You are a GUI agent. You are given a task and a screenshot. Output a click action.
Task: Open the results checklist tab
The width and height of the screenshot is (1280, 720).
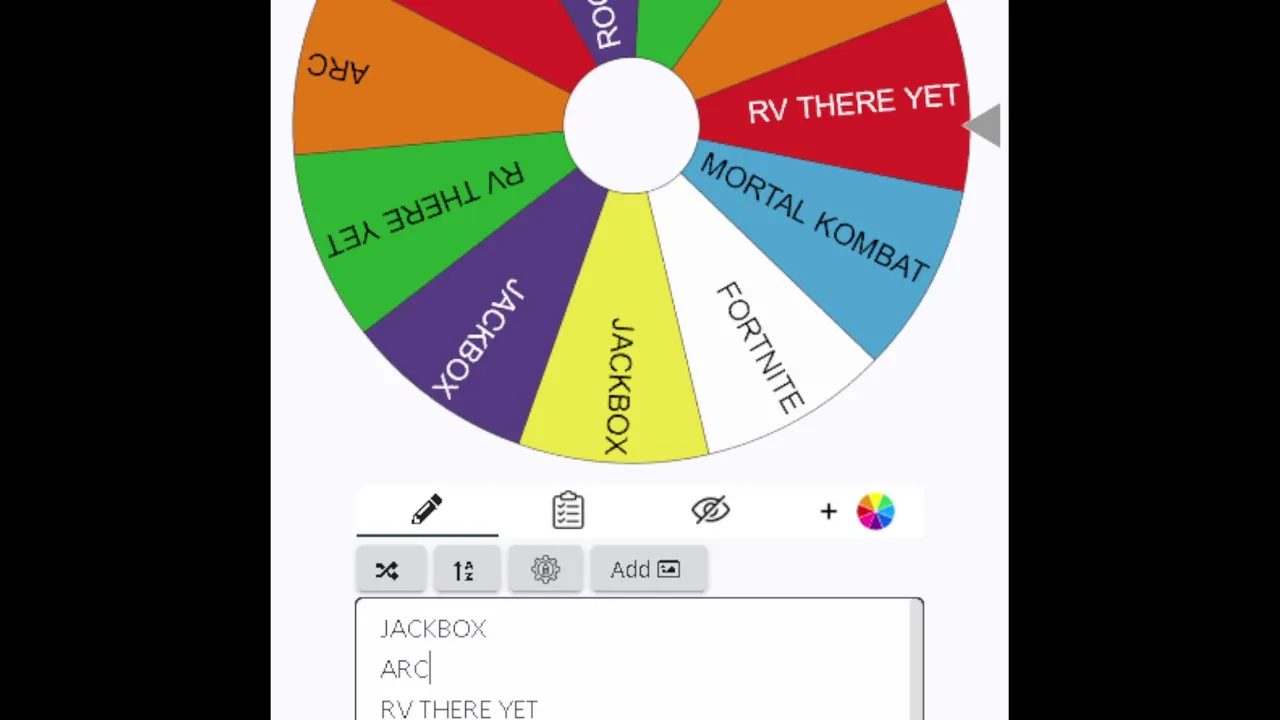568,510
